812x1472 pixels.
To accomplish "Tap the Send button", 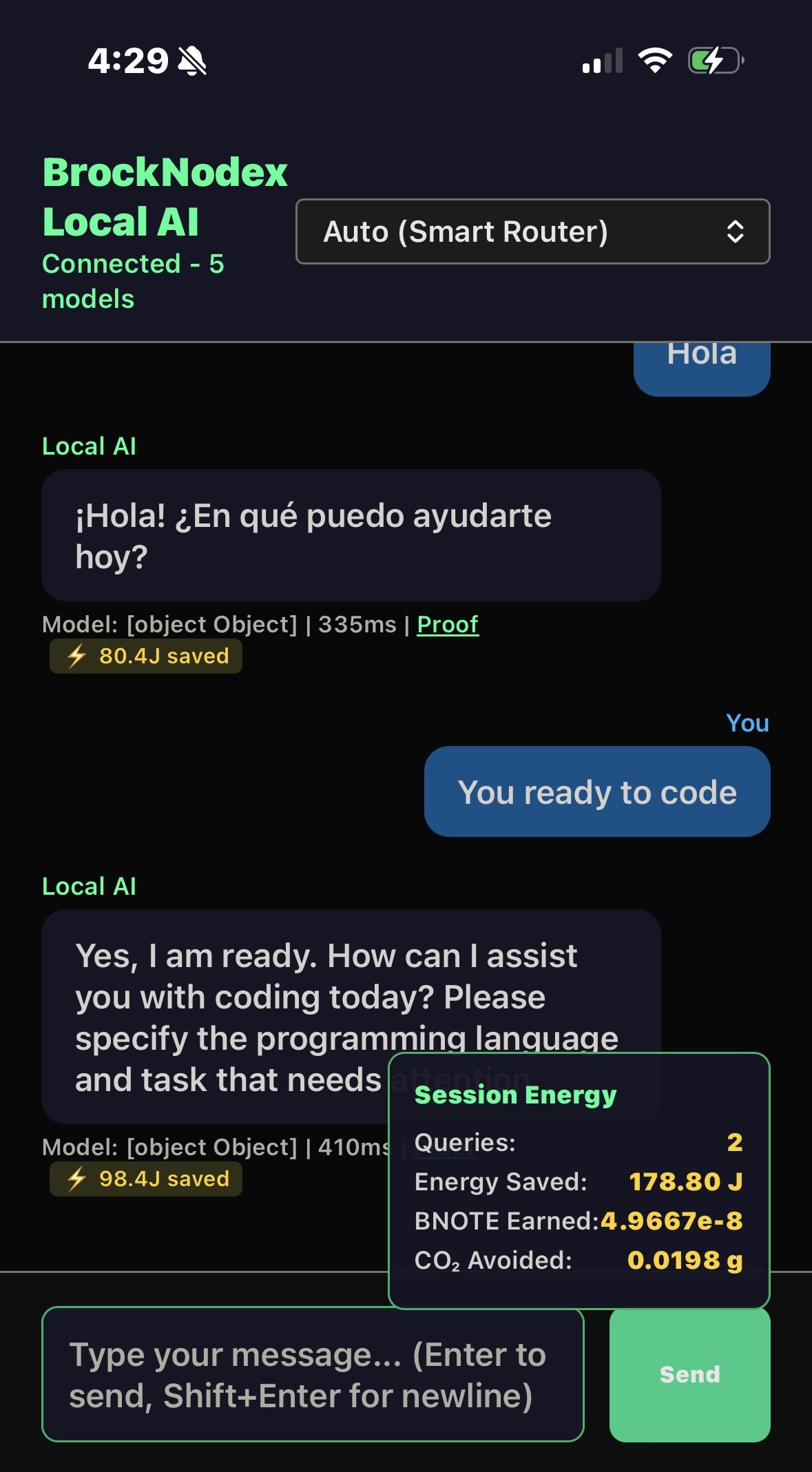I will (689, 1374).
